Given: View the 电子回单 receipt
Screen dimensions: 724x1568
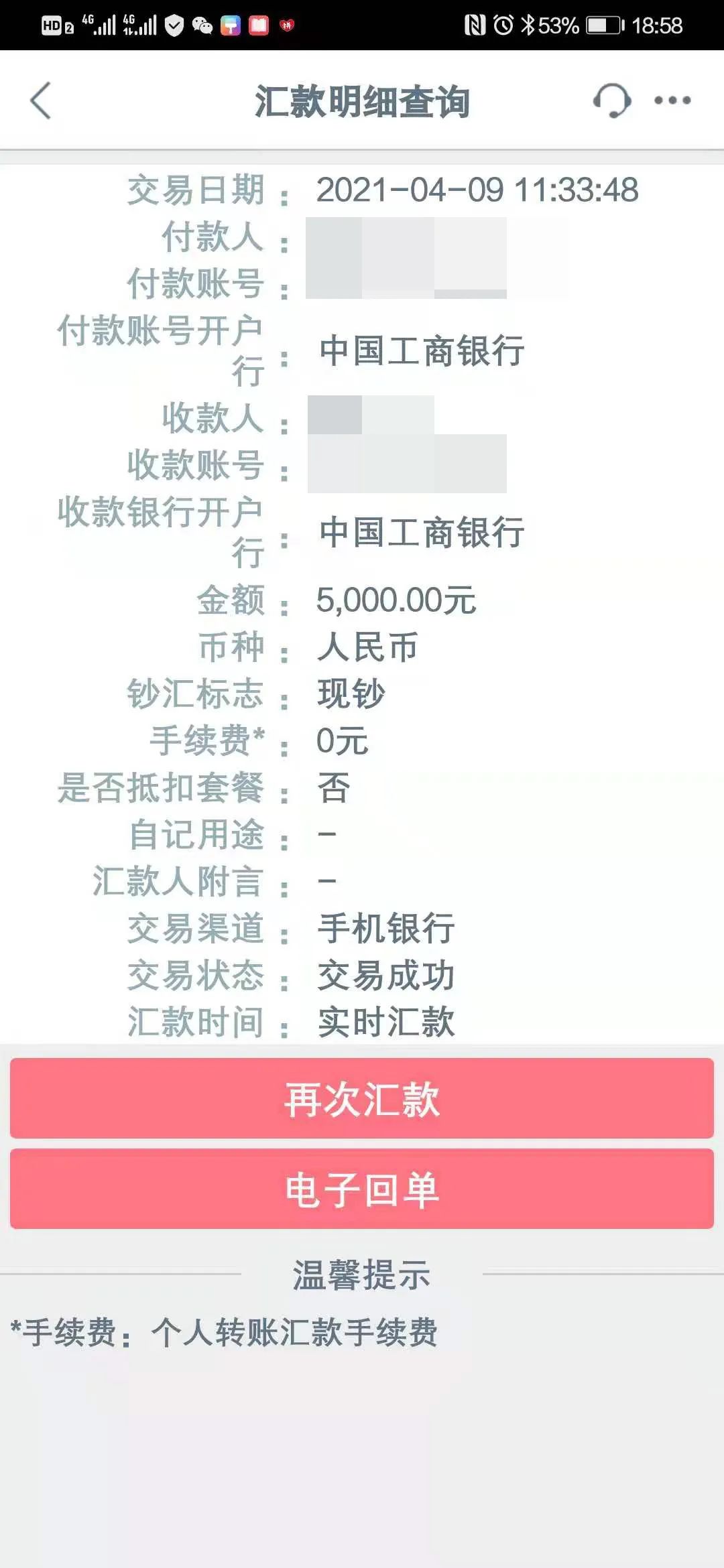Looking at the screenshot, I should pyautogui.click(x=362, y=1189).
